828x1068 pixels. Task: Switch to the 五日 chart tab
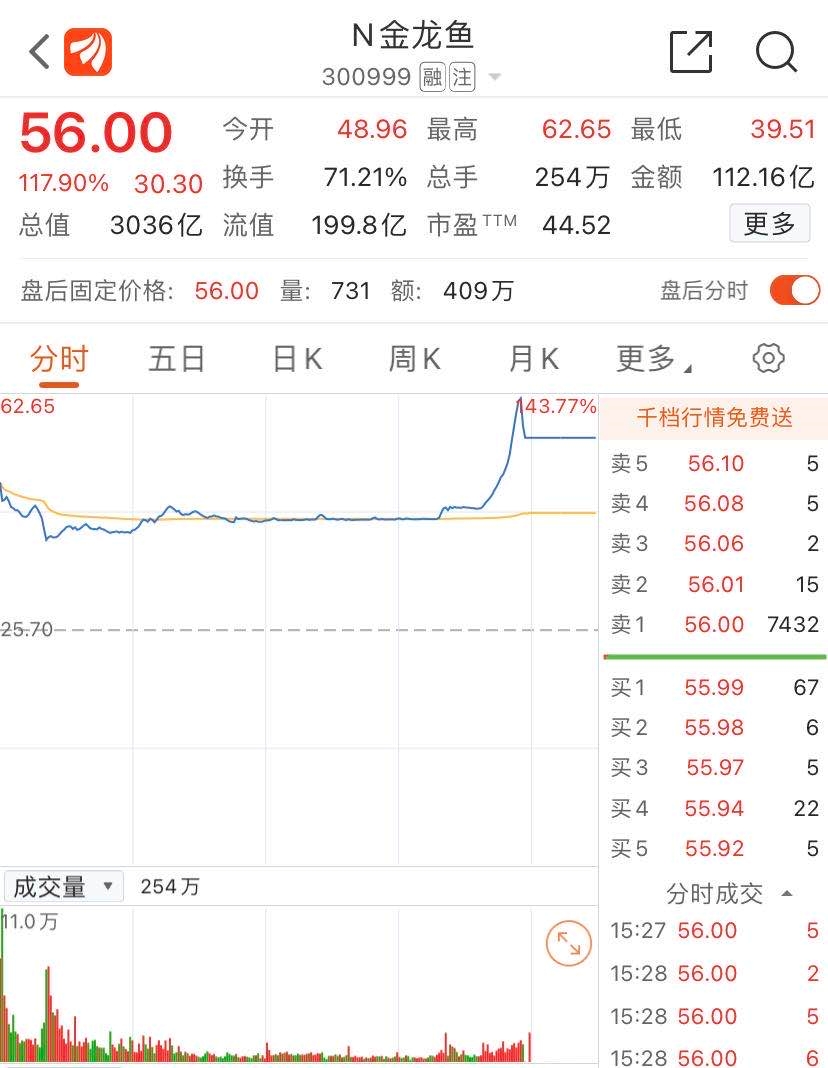click(x=177, y=358)
